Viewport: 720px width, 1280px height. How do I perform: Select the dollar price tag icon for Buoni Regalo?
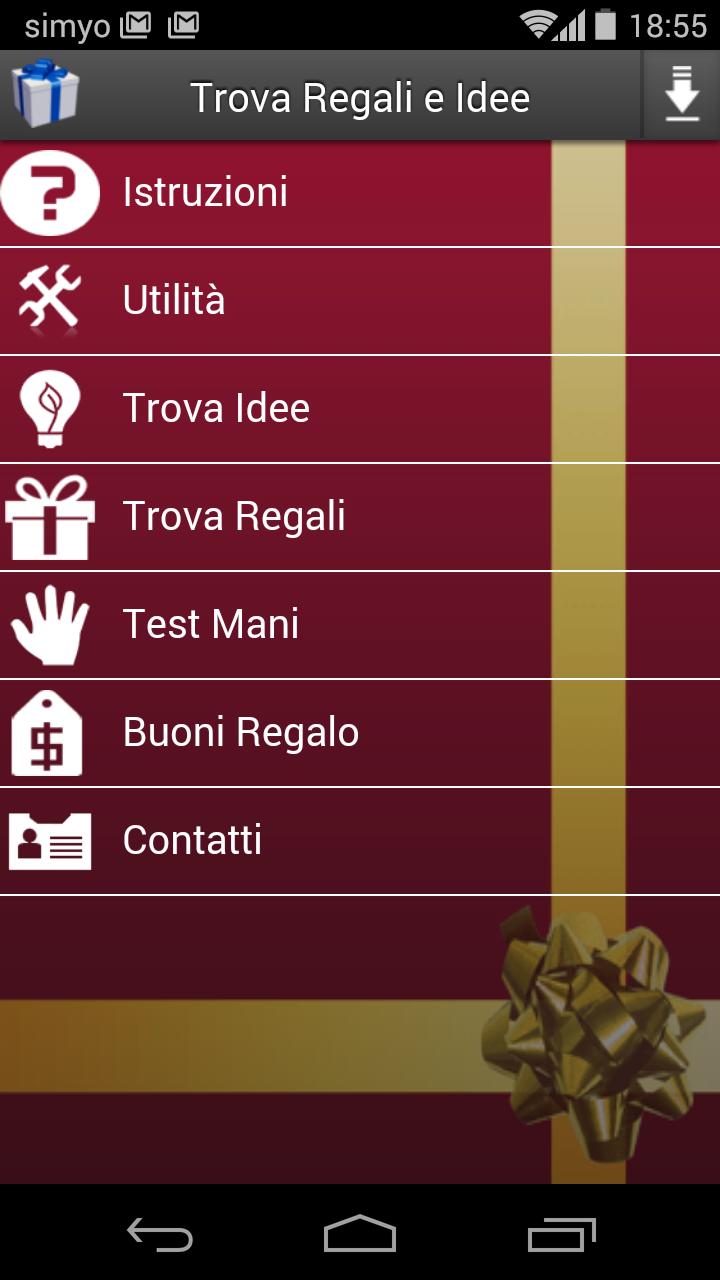[x=50, y=731]
